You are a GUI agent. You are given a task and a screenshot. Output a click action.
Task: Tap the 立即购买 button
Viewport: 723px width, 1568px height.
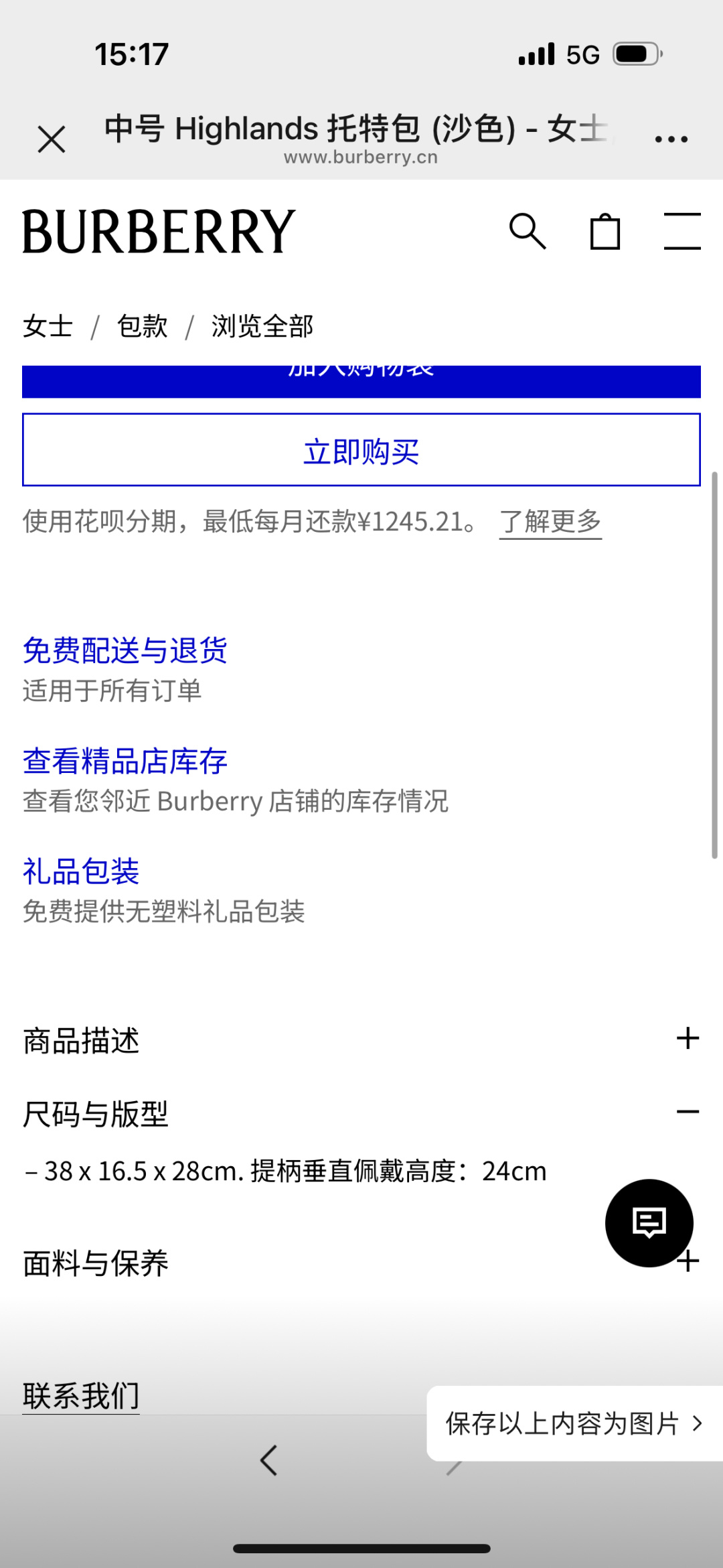point(361,450)
